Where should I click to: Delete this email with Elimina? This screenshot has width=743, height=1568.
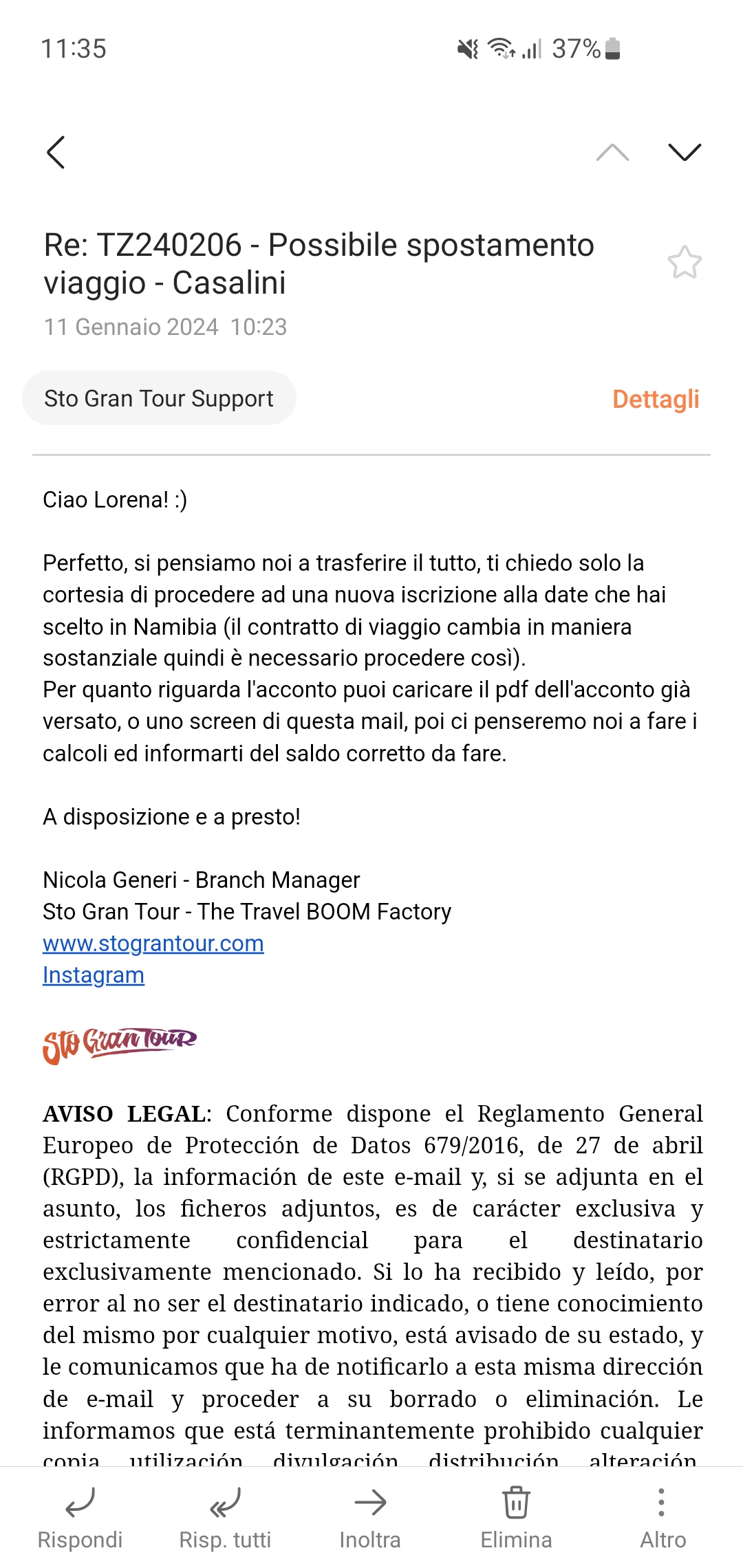516,1518
